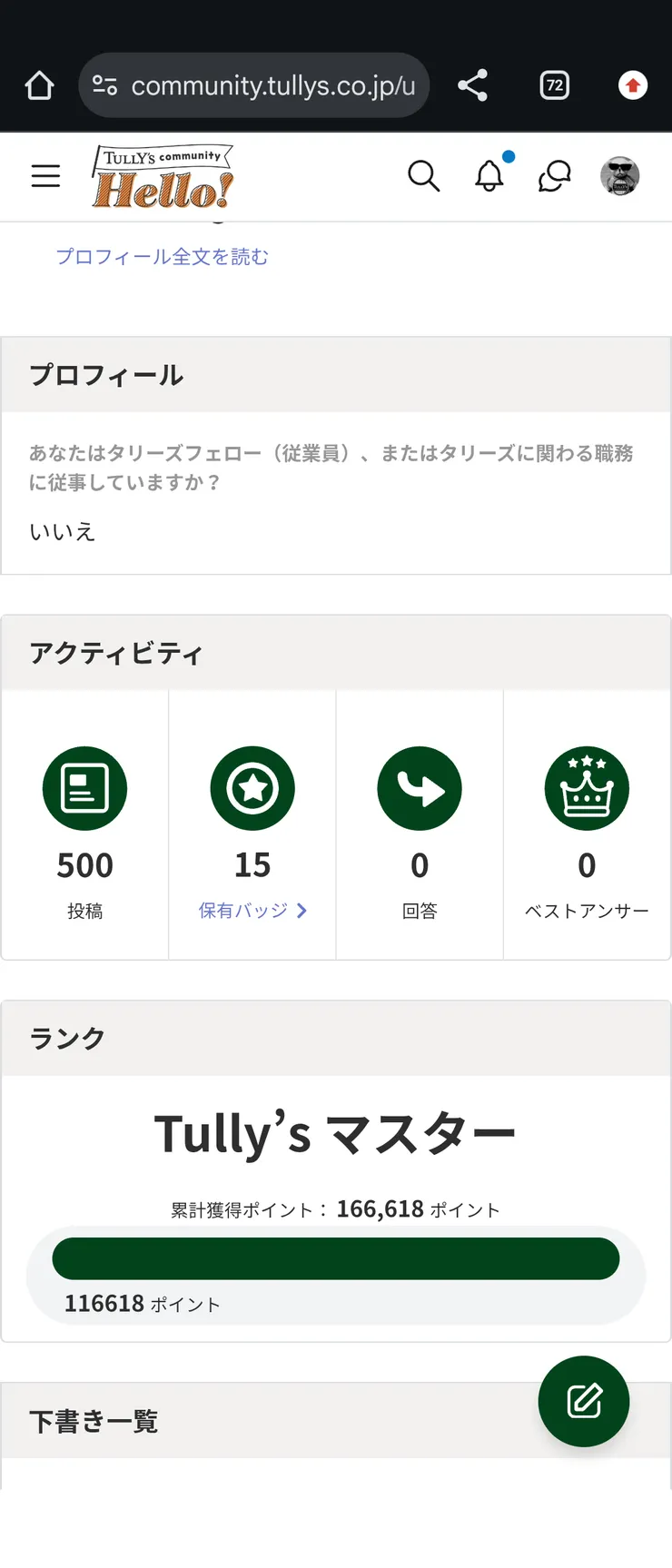This screenshot has height=1568, width=672.
Task: Open the browser tab switcher showing 72
Action: (554, 84)
